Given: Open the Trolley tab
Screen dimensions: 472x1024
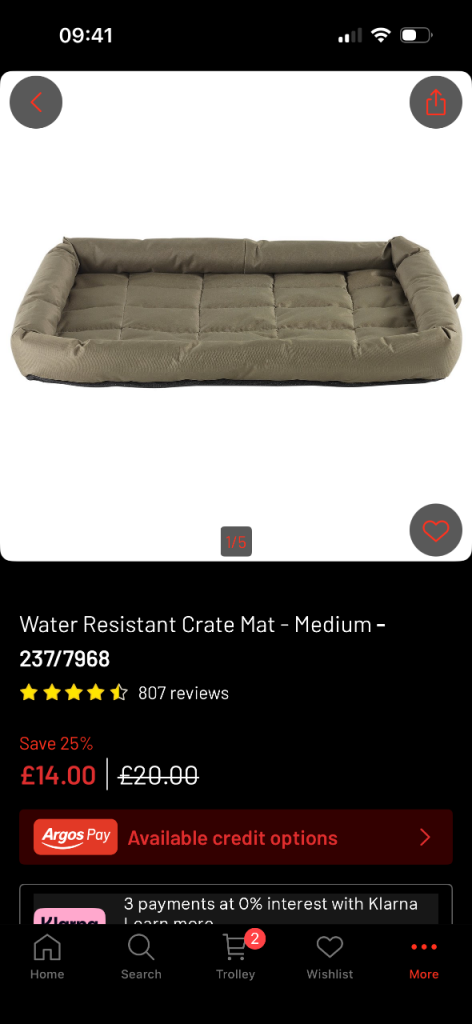Looking at the screenshot, I should [x=236, y=957].
